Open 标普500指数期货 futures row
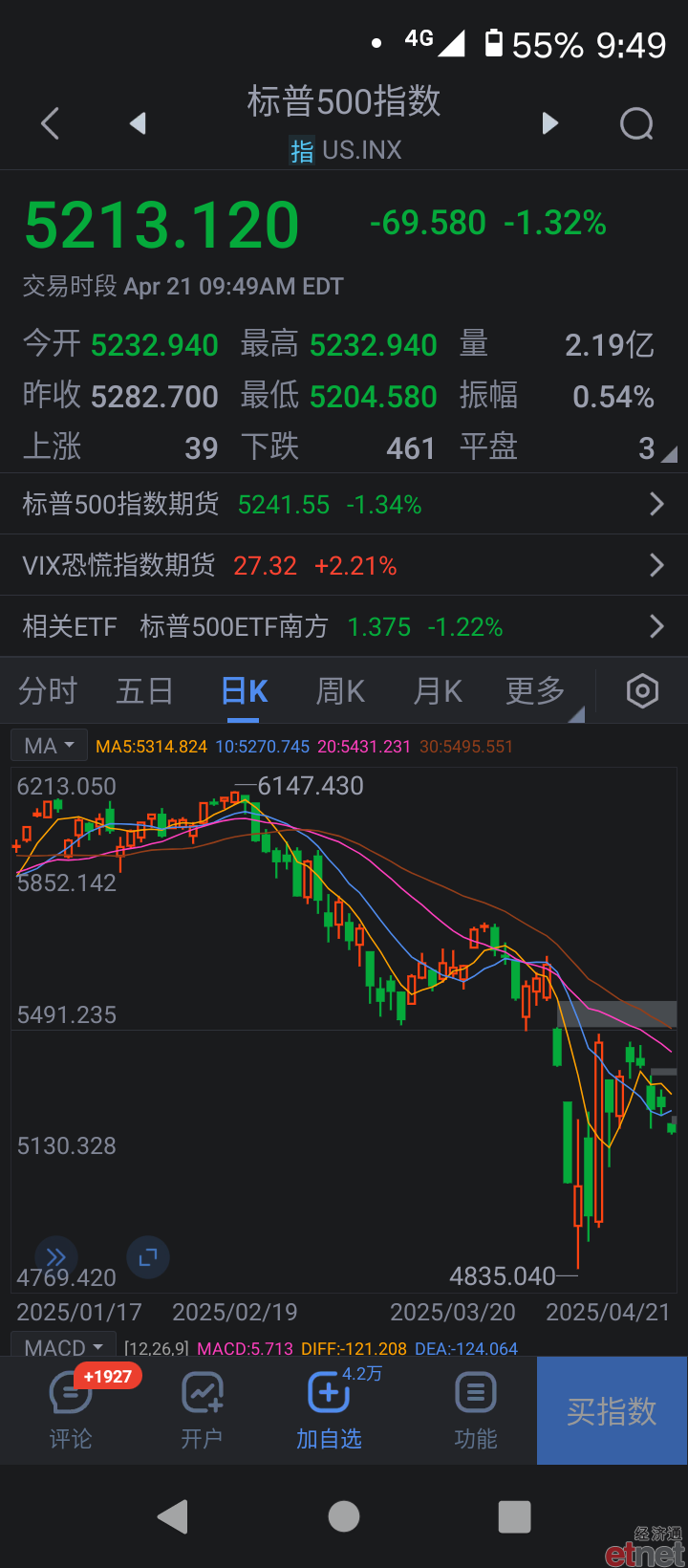The image size is (688, 1568). 344,504
